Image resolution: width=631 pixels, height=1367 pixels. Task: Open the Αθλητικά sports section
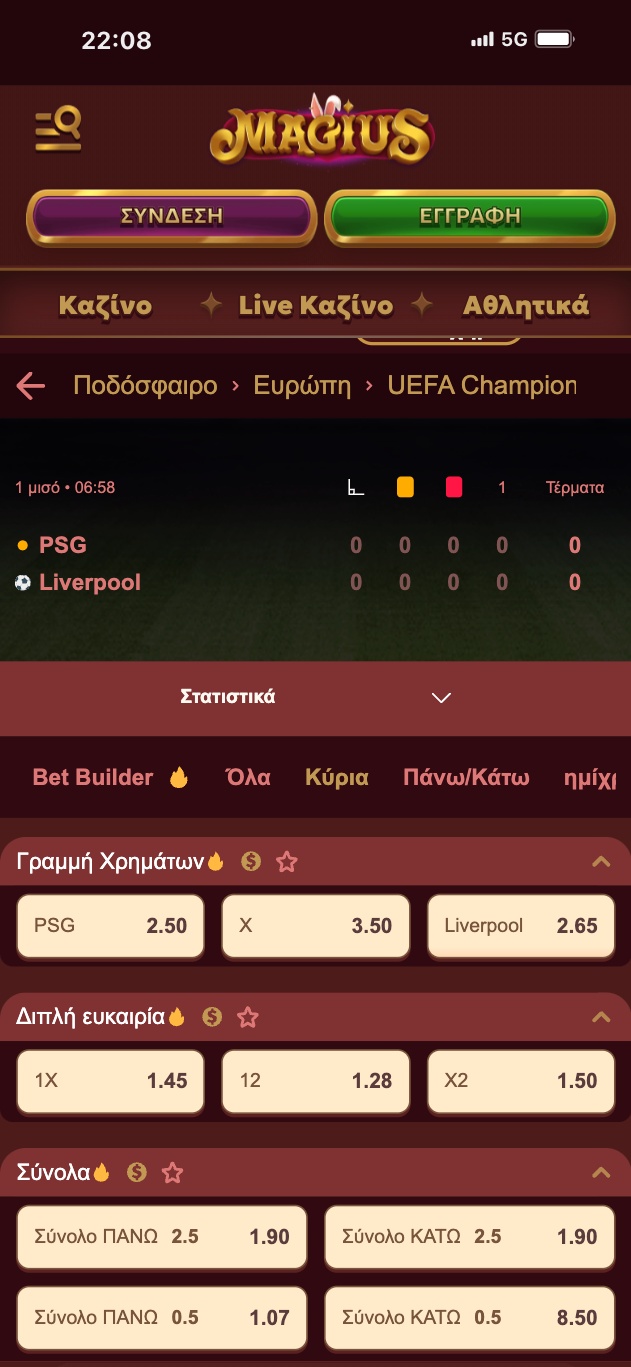tap(525, 305)
